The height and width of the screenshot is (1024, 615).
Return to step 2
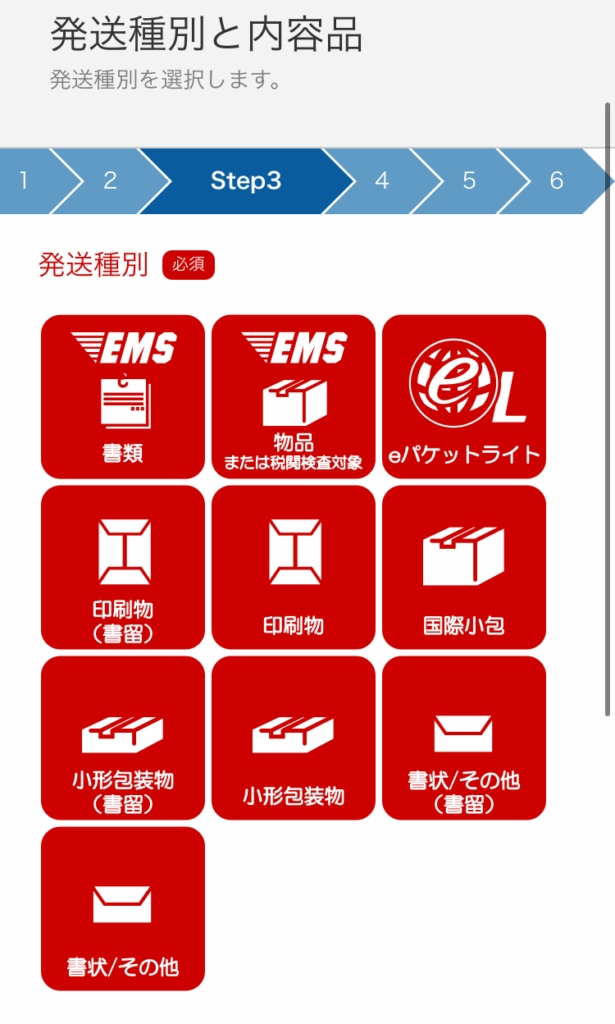point(110,181)
